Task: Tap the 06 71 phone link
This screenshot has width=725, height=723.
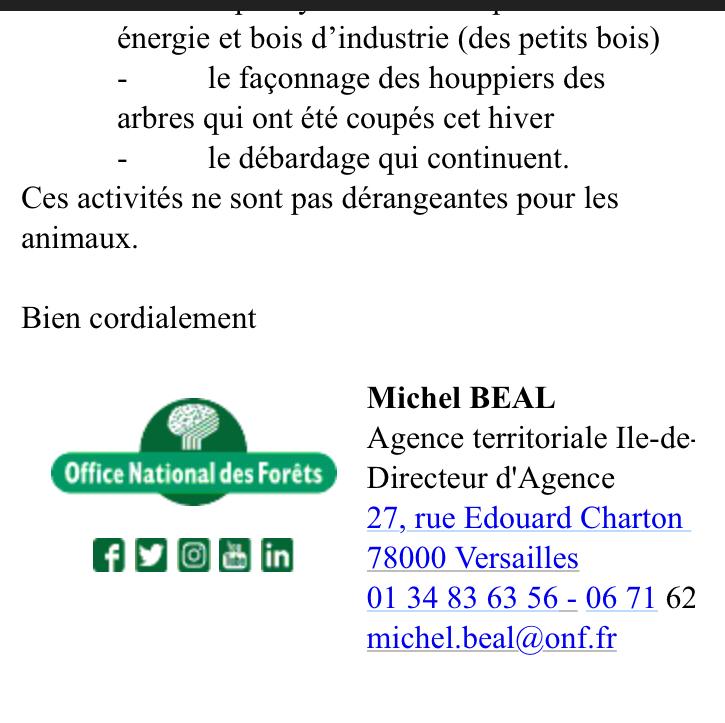Action: tap(620, 598)
